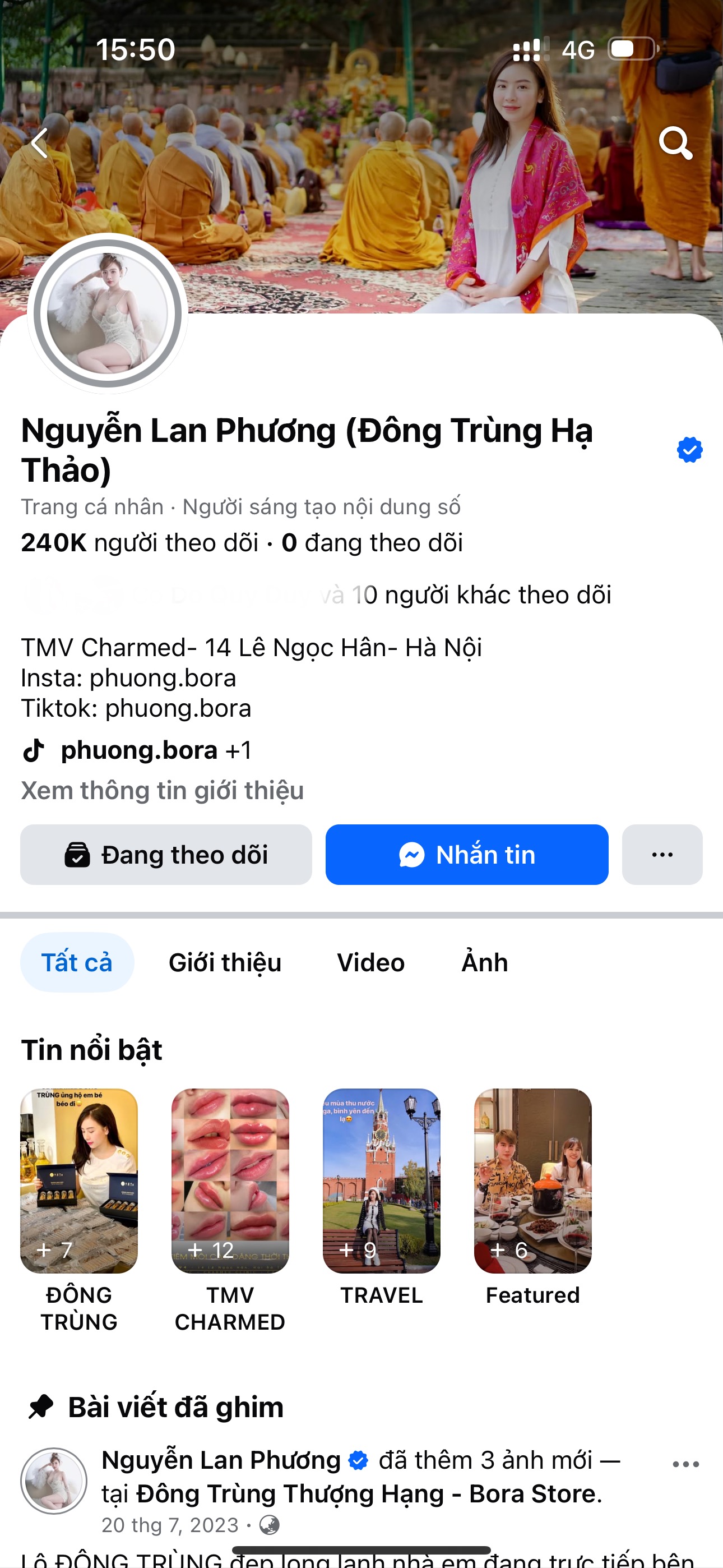Tap the Đang theo dõi button
723x1568 pixels.
point(166,855)
